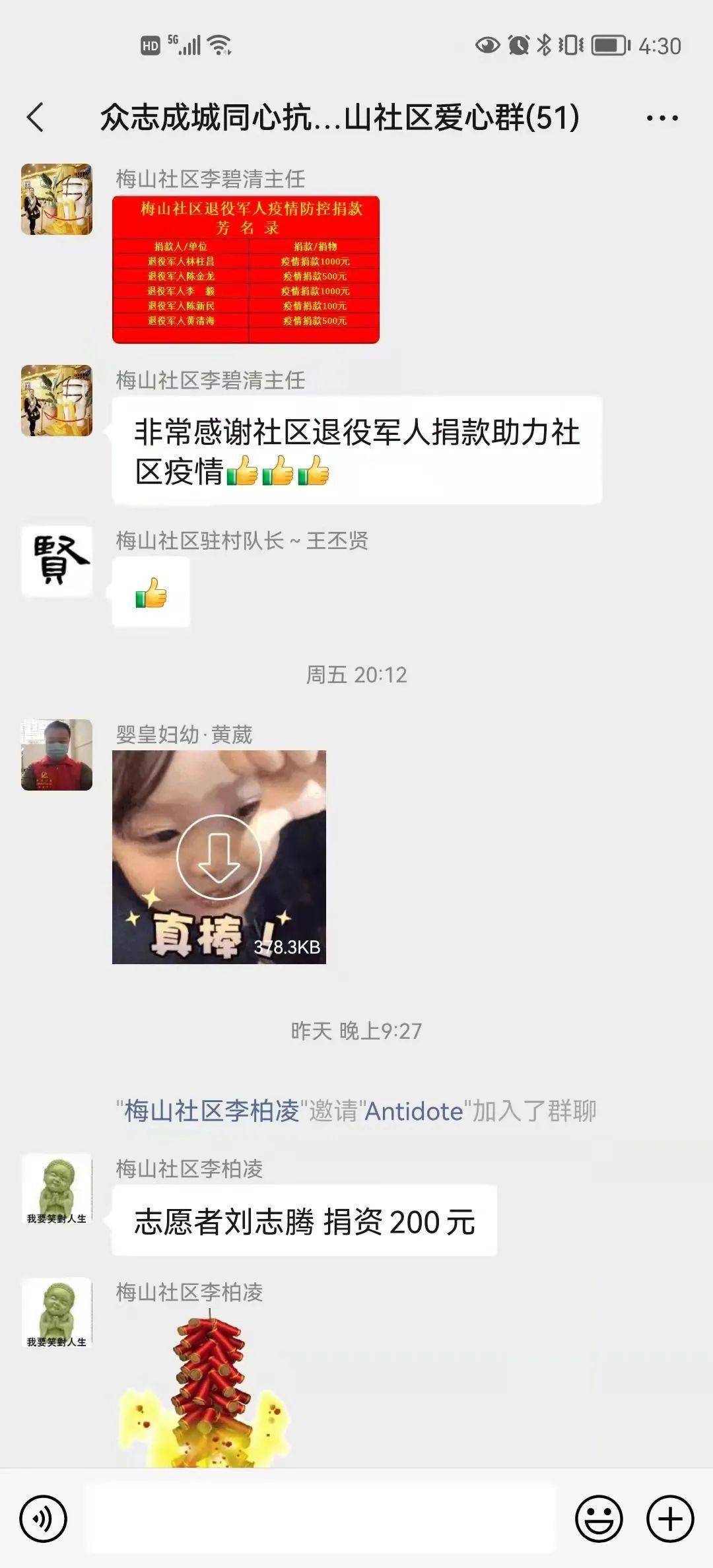The width and height of the screenshot is (713, 1568).
Task: Tap the Antidote name link
Action: coord(414,1111)
